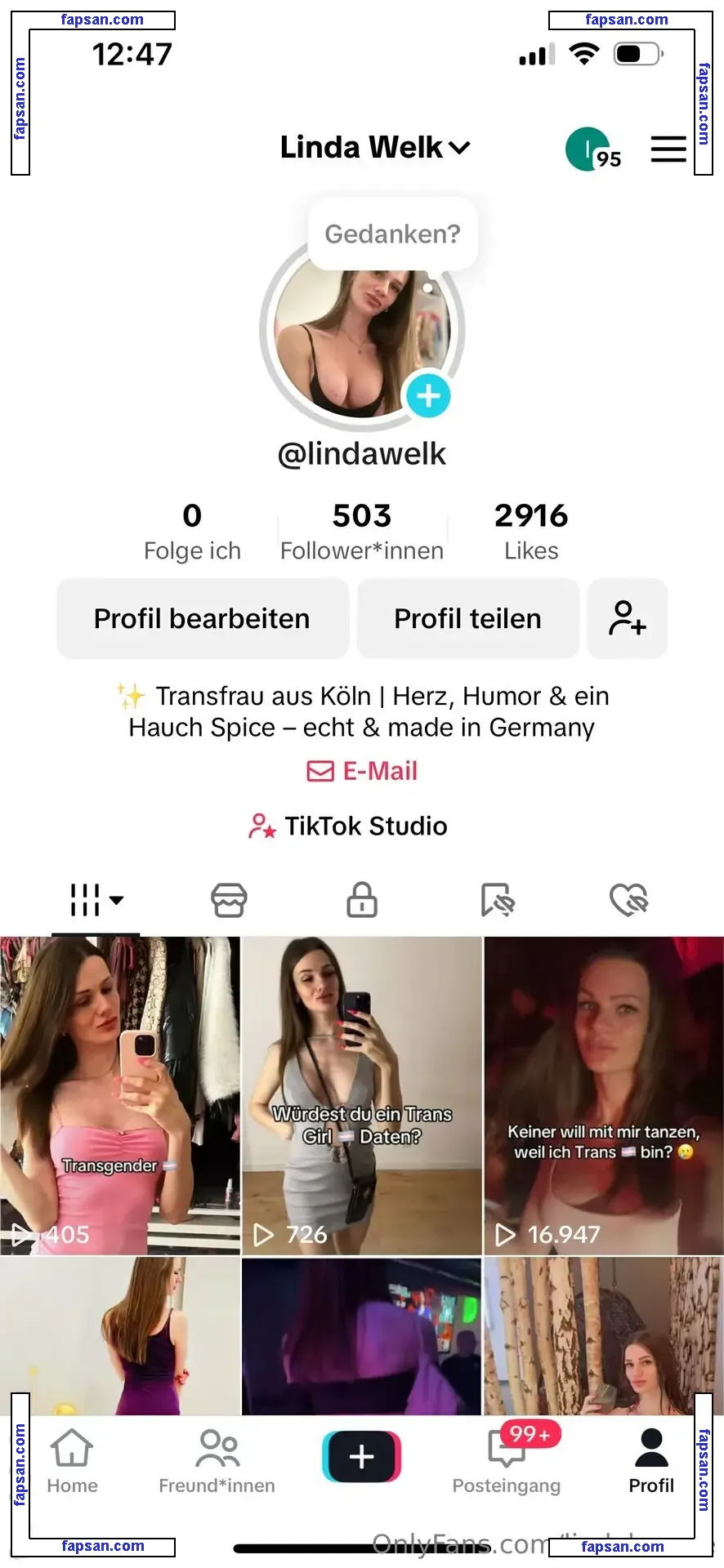
Task: Create a new post with plus button
Action: click(361, 1456)
